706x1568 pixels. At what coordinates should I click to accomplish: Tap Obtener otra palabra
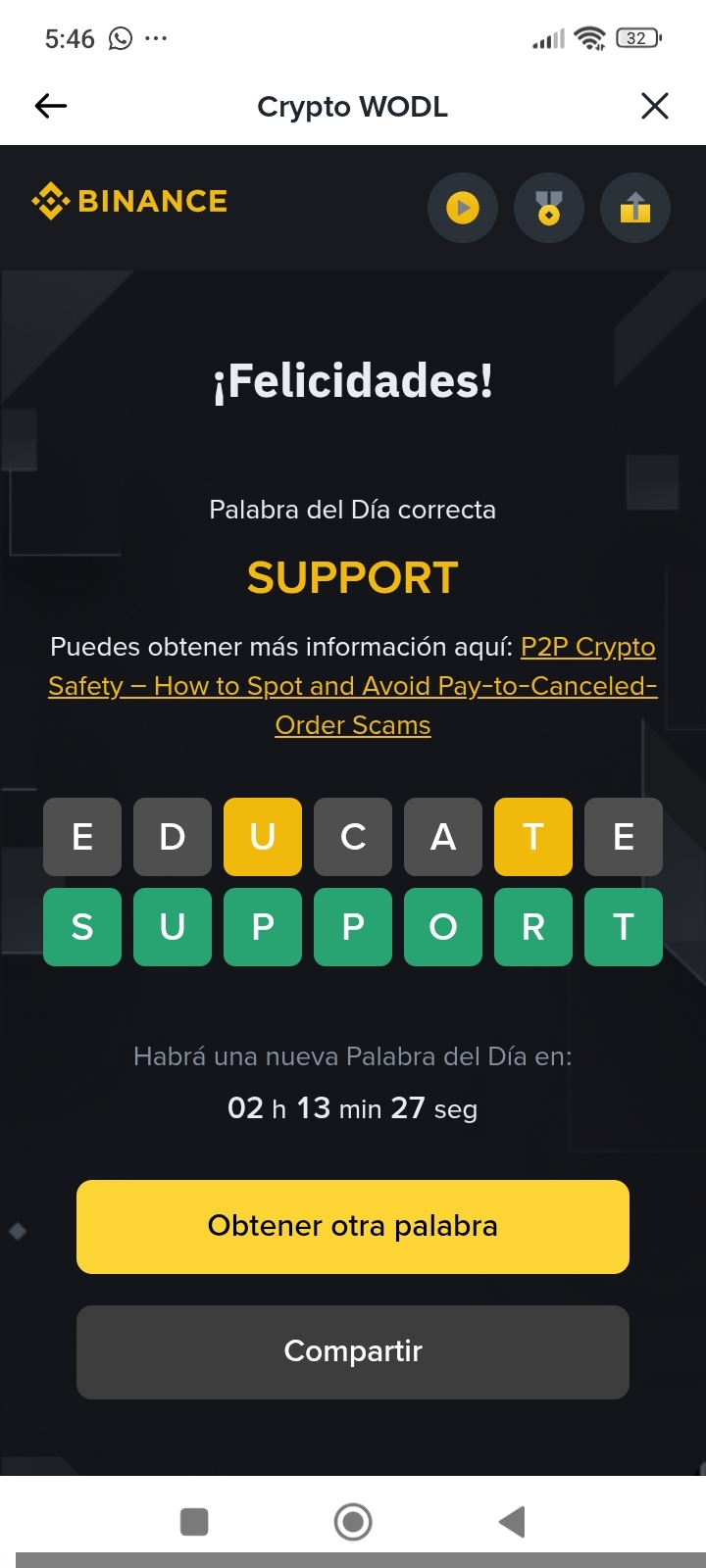(x=353, y=1226)
